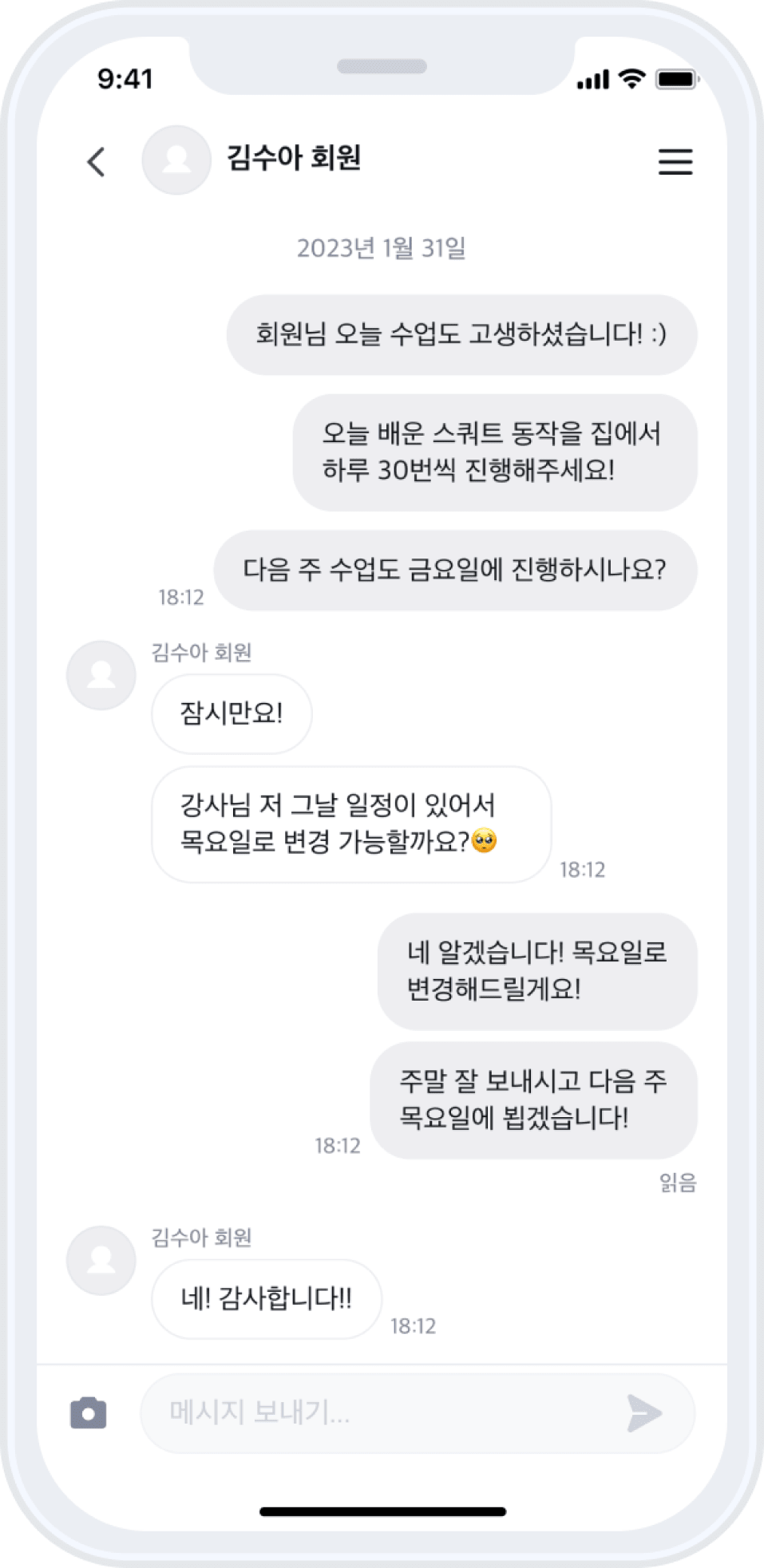Open 김수아 회원's profile picture in the header
764x1568 pixels.
176,160
